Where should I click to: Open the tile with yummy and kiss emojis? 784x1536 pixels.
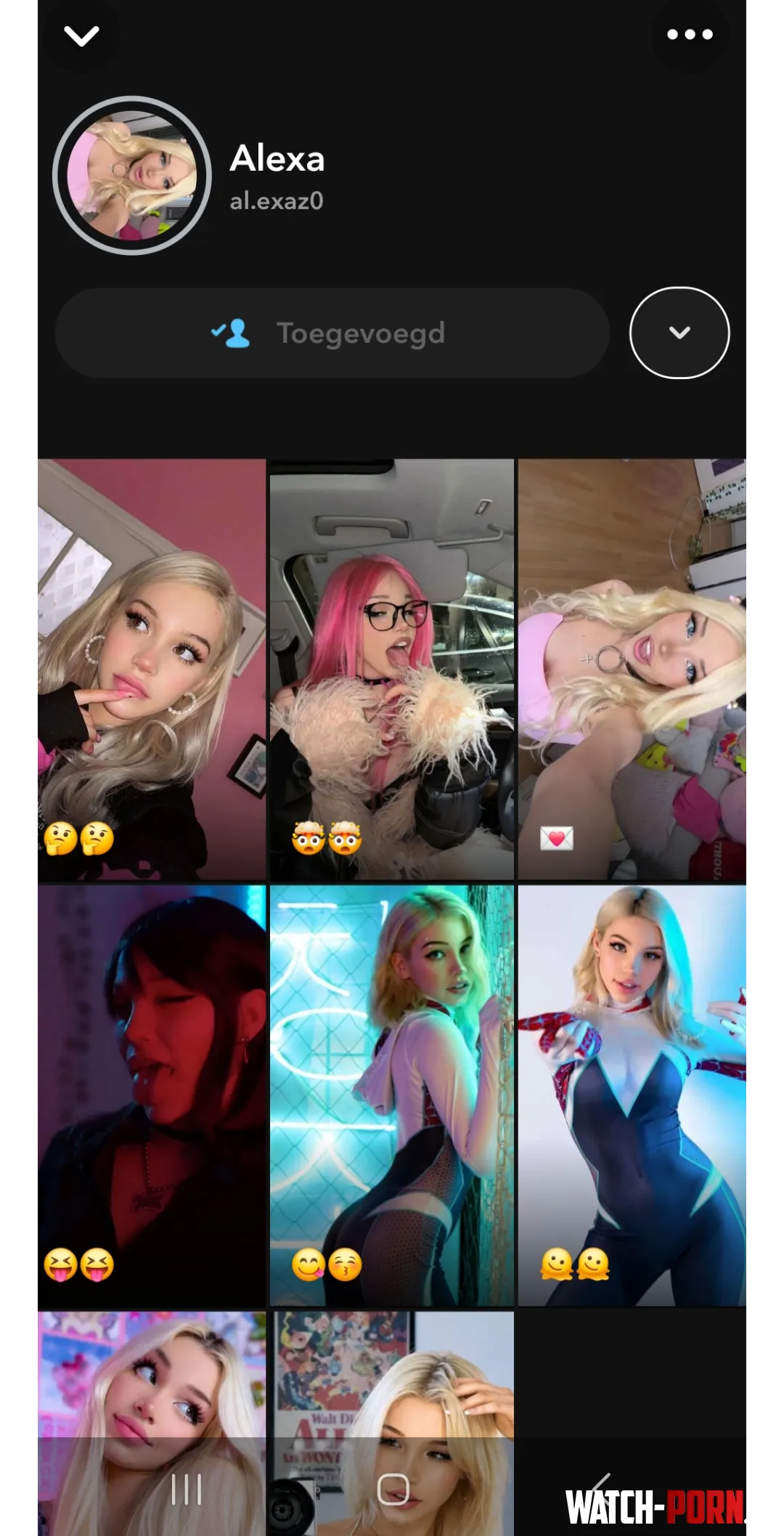(392, 1095)
